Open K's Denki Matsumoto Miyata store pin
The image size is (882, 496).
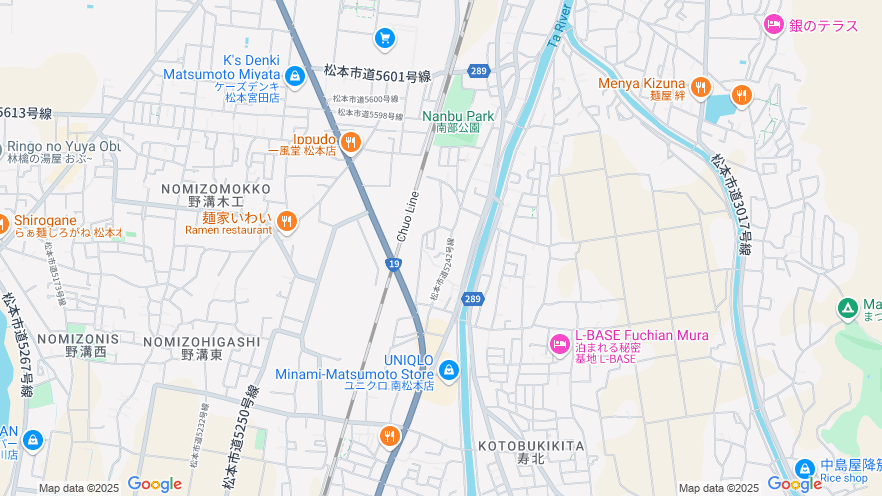(294, 76)
